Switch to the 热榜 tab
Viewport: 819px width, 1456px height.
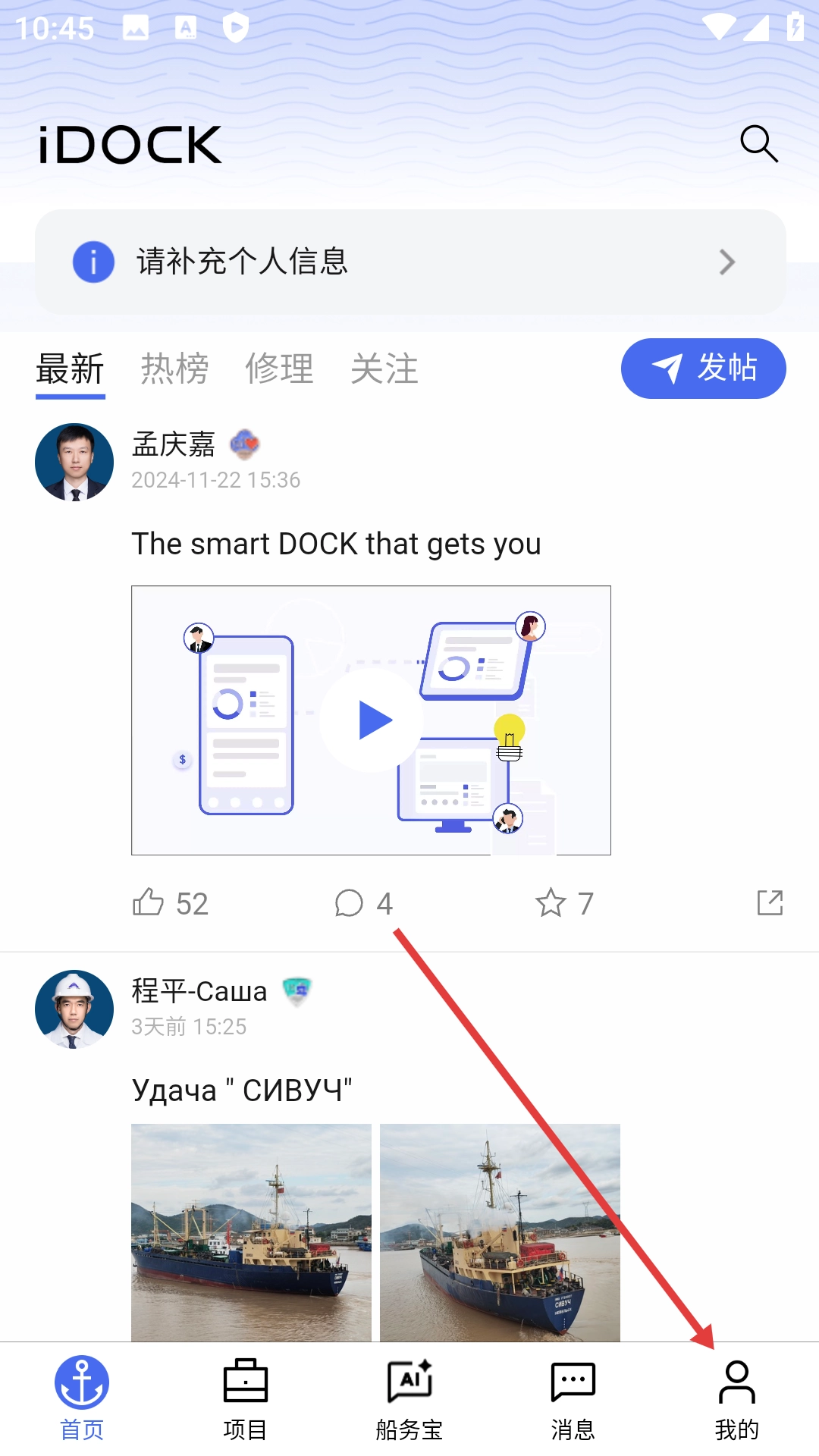pos(174,369)
